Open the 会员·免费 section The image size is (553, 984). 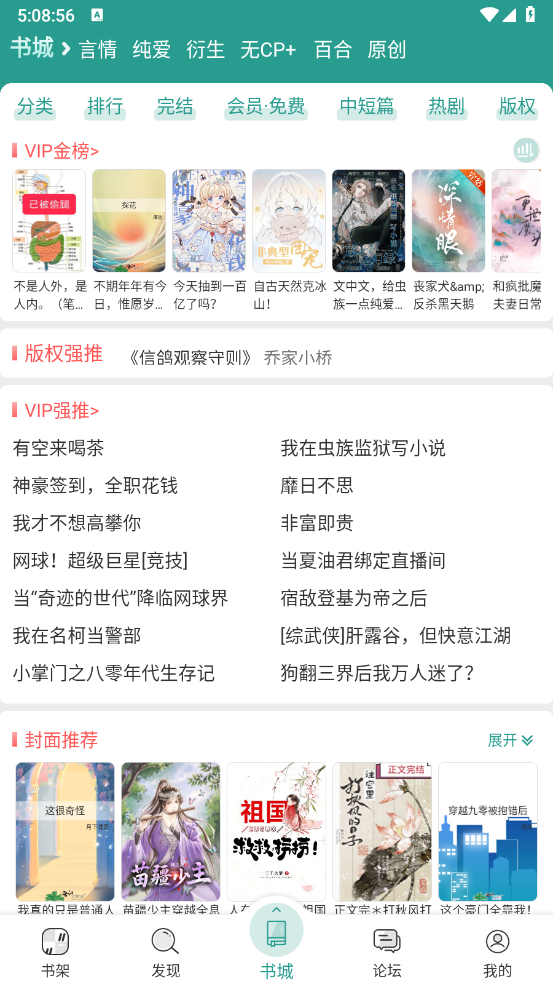[266, 107]
